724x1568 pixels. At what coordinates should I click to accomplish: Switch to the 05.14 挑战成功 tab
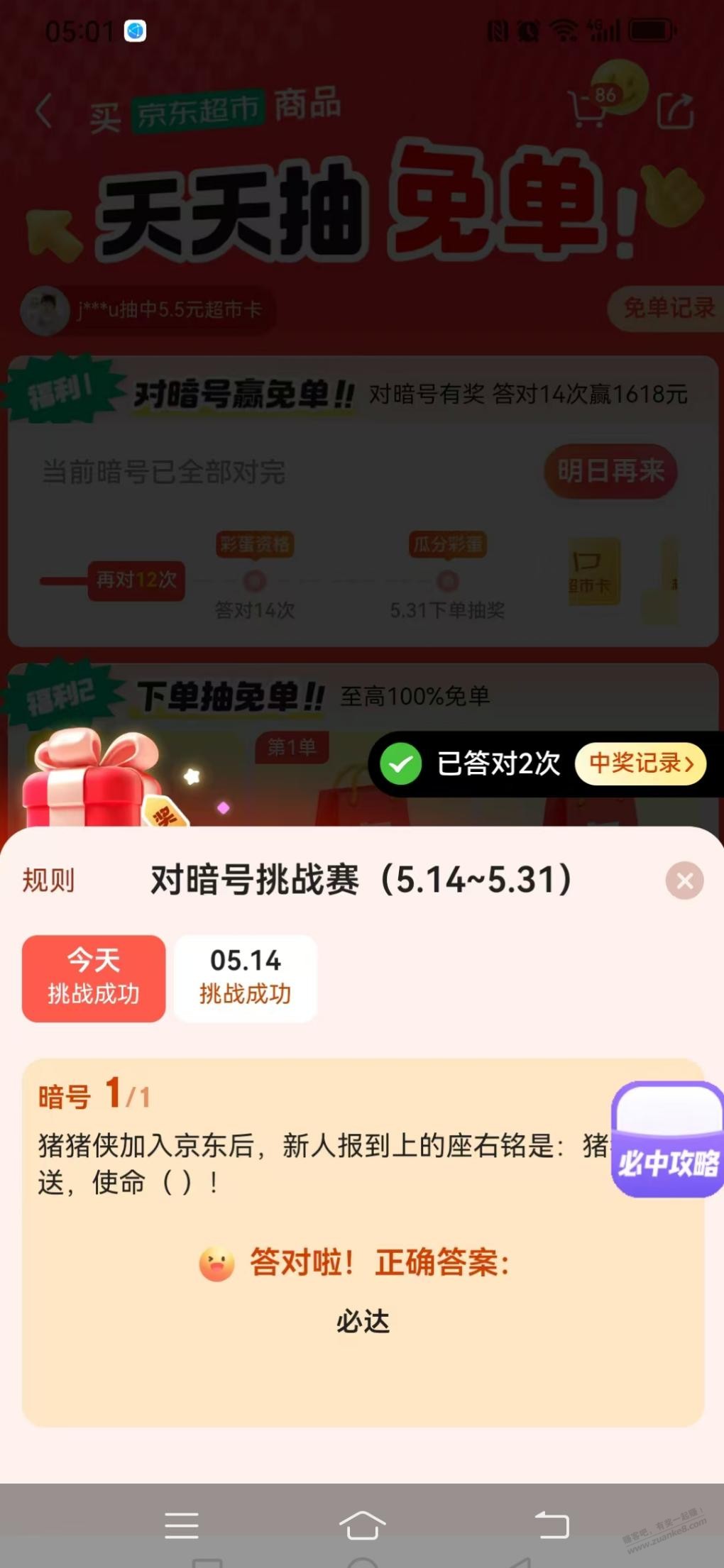coord(246,978)
